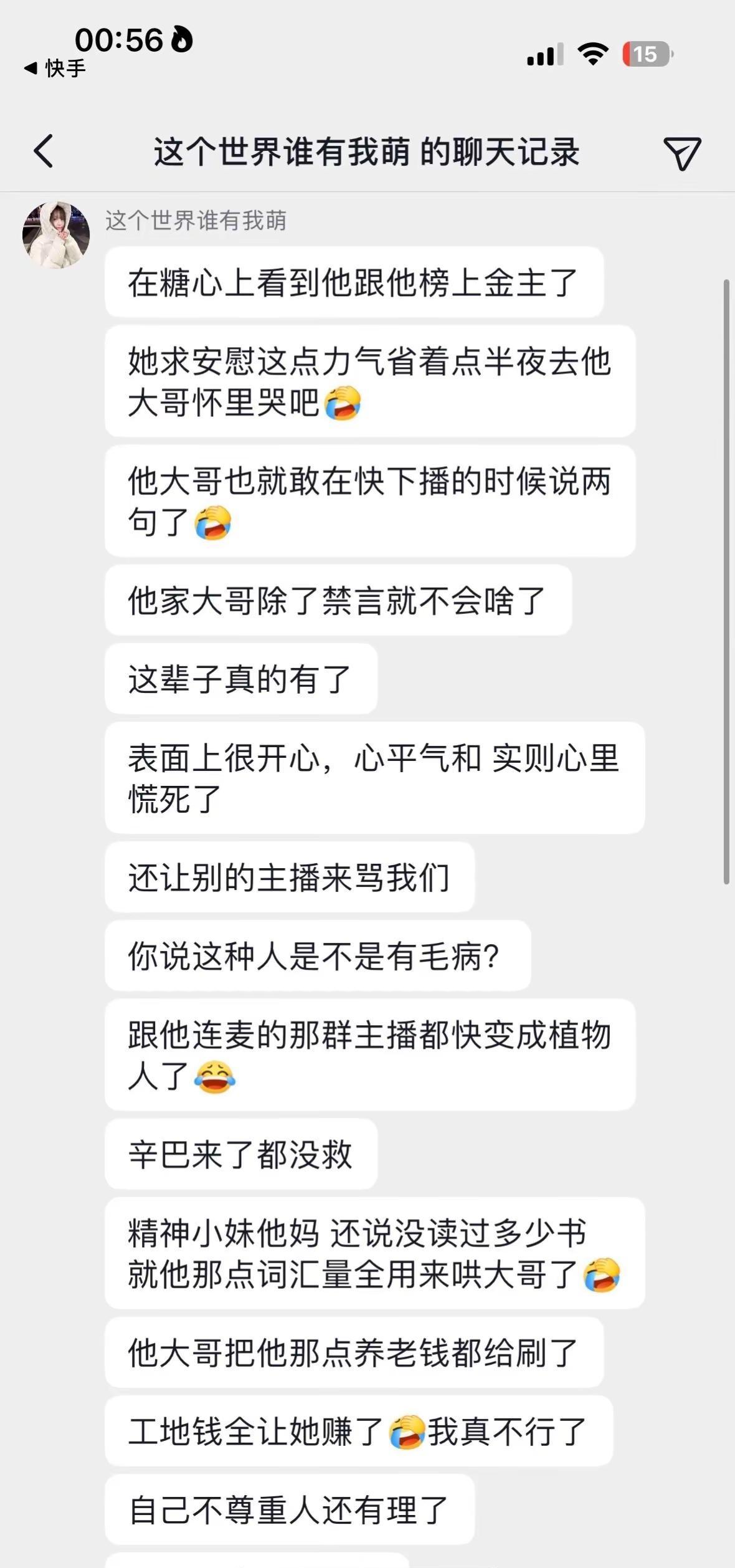Screen dimensions: 735x1568
Task: Tap the ◀ 快手 return-to-app indicator
Action: 52,69
